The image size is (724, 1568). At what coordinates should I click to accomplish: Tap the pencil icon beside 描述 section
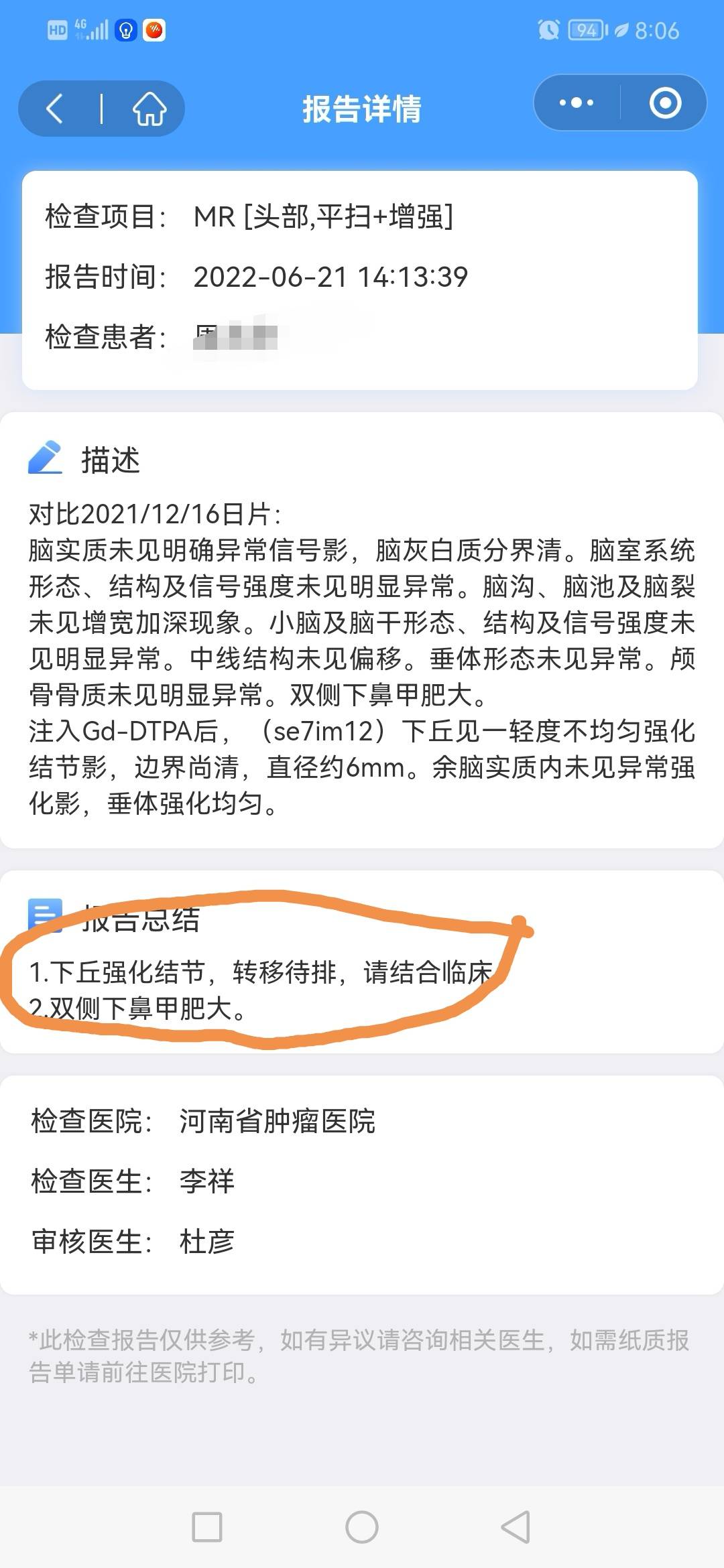pyautogui.click(x=46, y=458)
